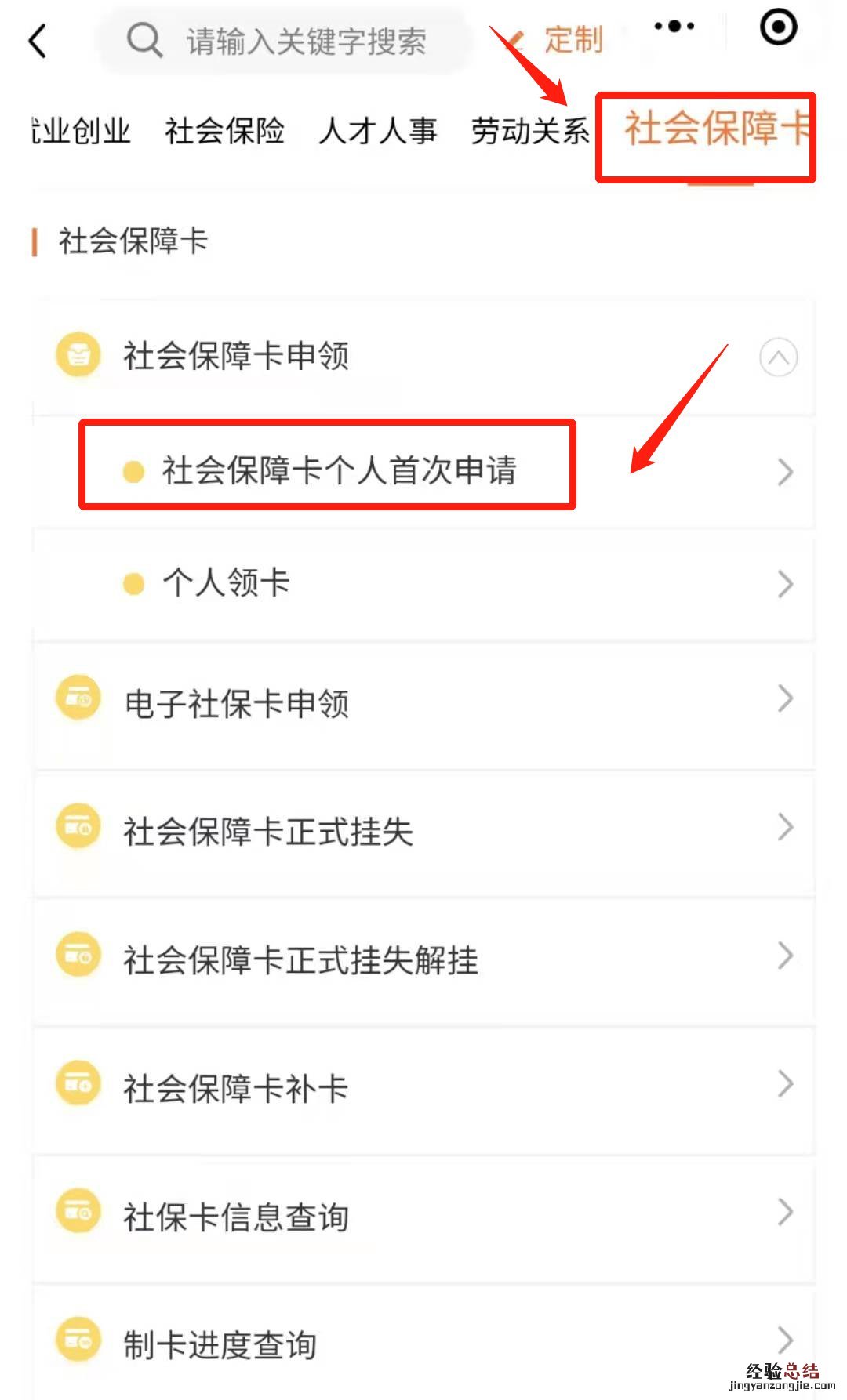
Task: Go back using the back arrow
Action: [x=38, y=41]
